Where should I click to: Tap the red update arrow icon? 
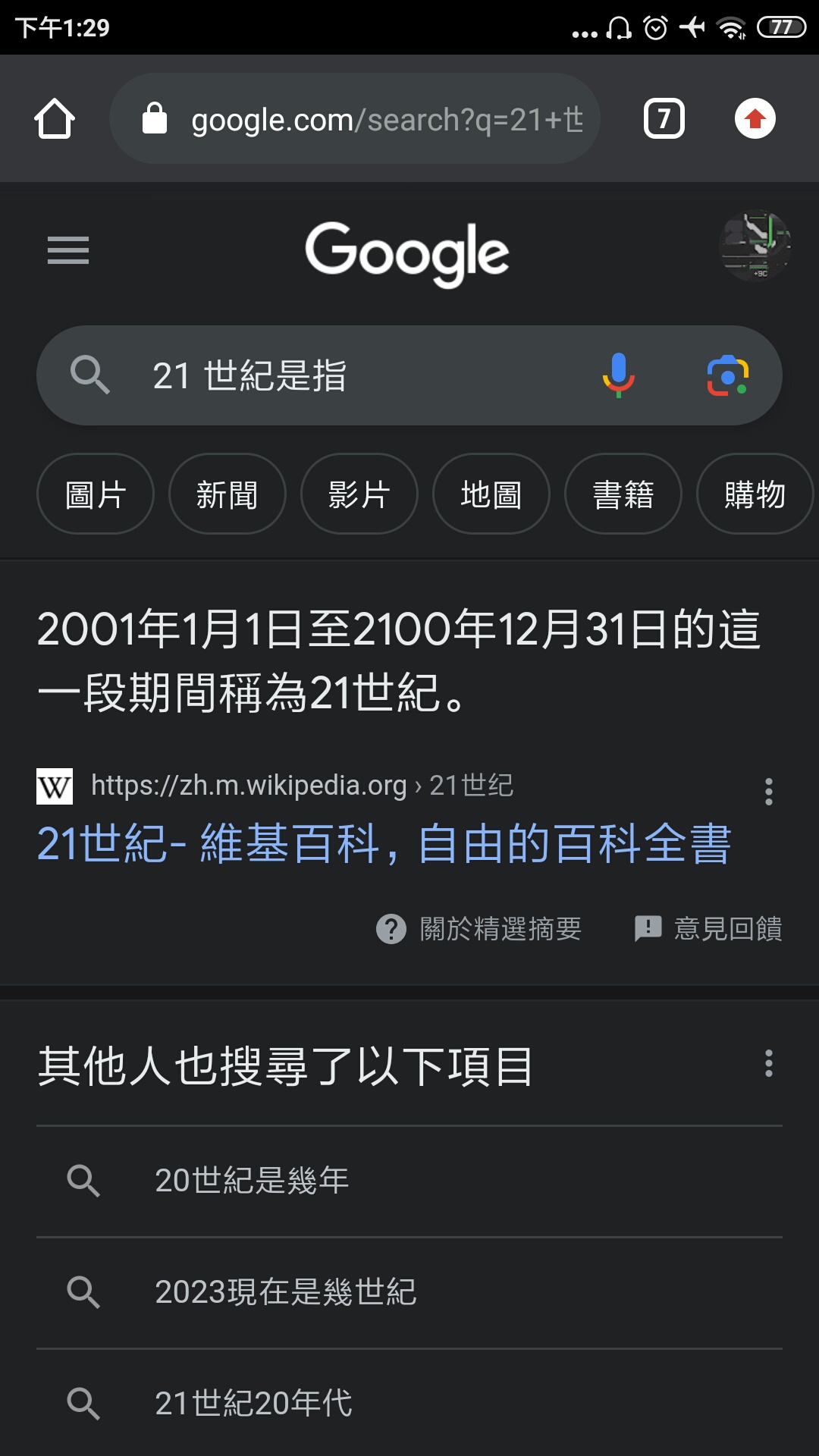coord(755,119)
